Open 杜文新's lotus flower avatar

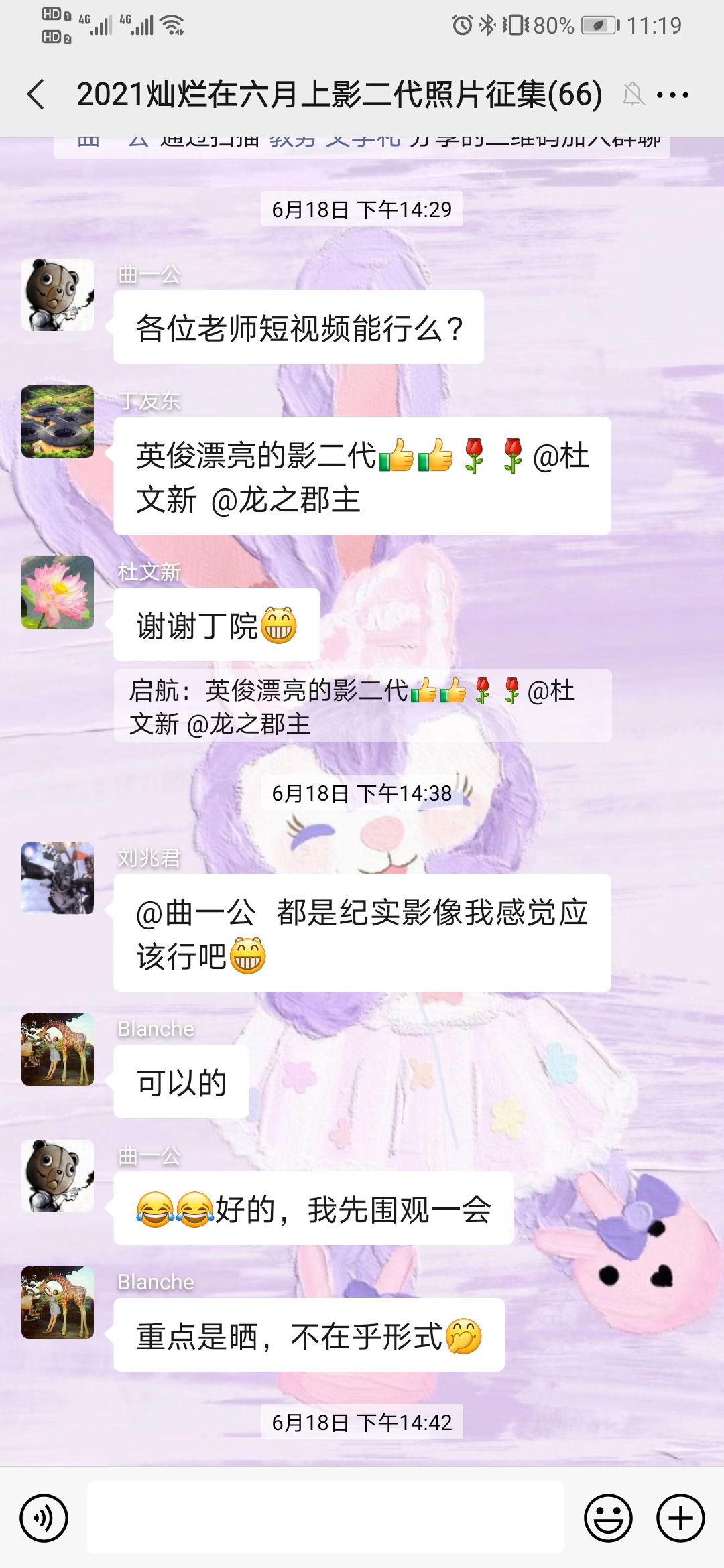click(x=58, y=592)
